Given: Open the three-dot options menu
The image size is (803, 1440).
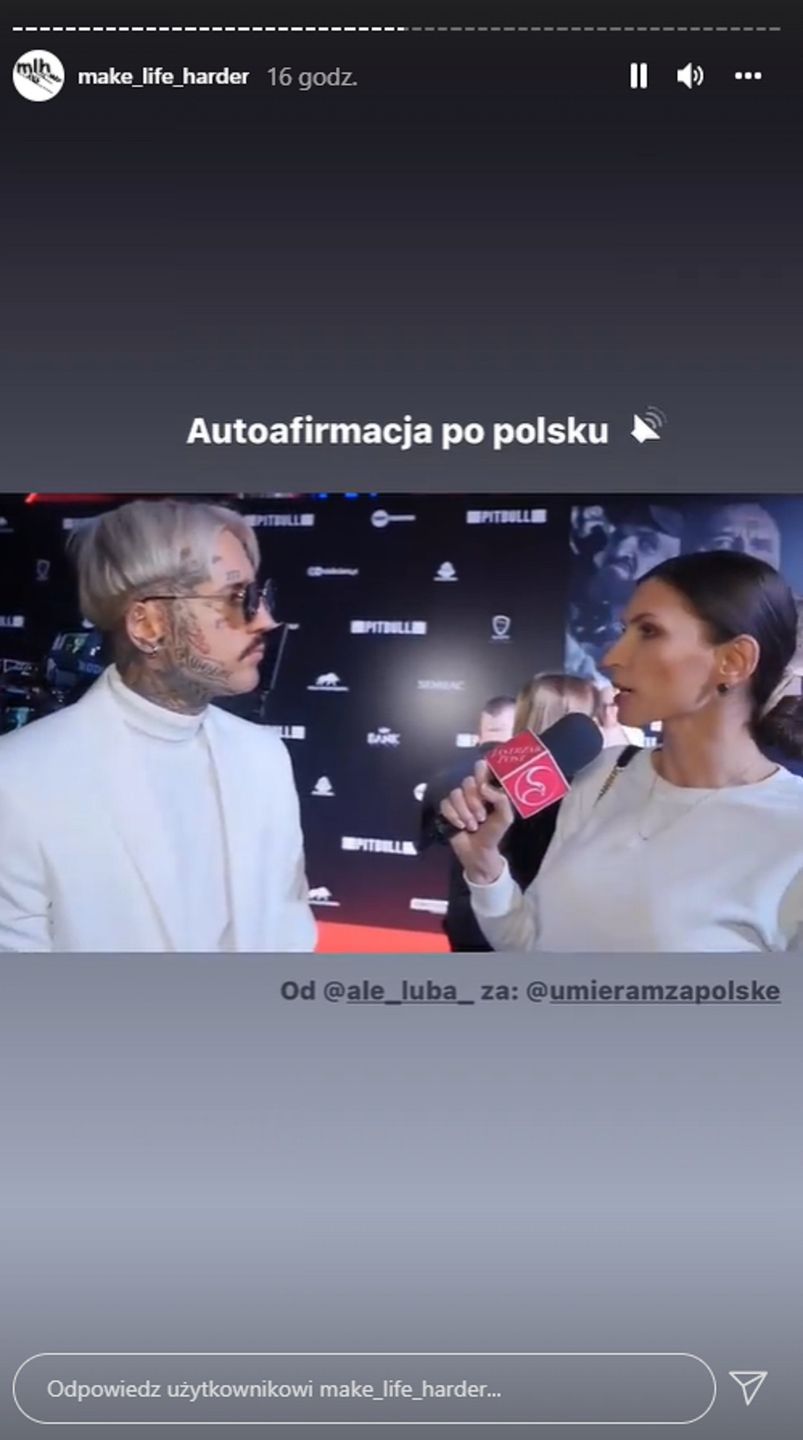Looking at the screenshot, I should coord(748,76).
